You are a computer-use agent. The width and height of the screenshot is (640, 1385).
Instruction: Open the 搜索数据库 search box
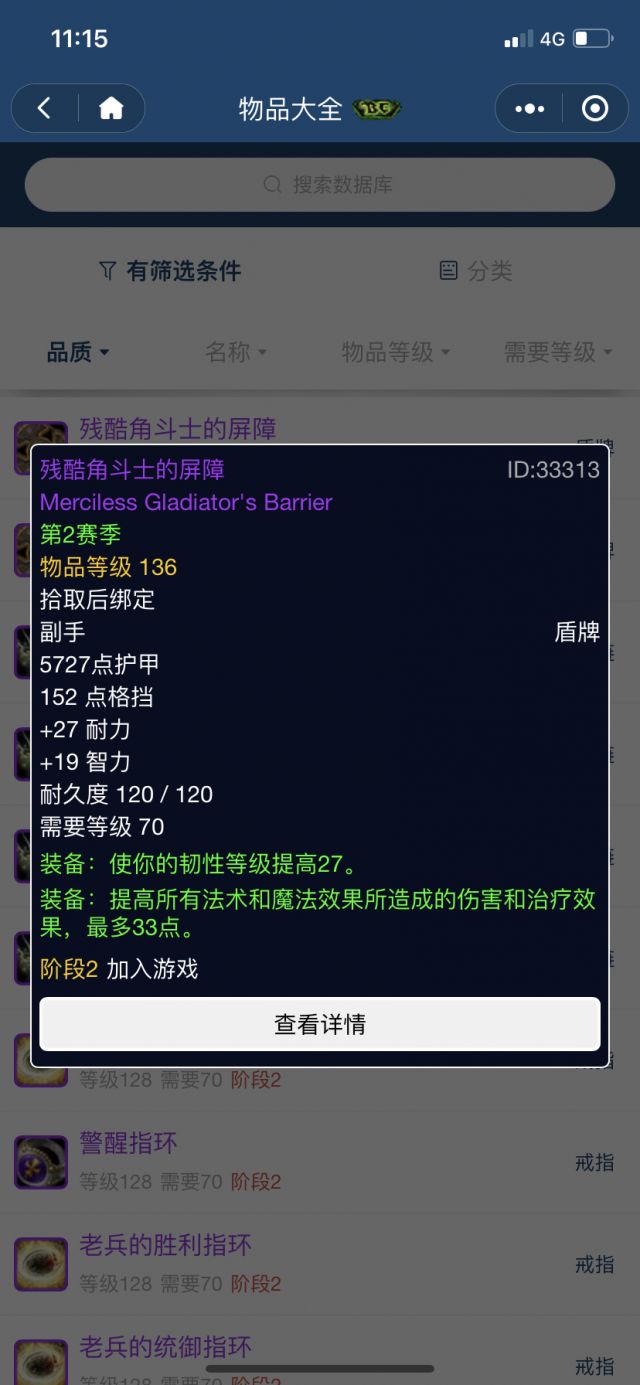point(320,185)
